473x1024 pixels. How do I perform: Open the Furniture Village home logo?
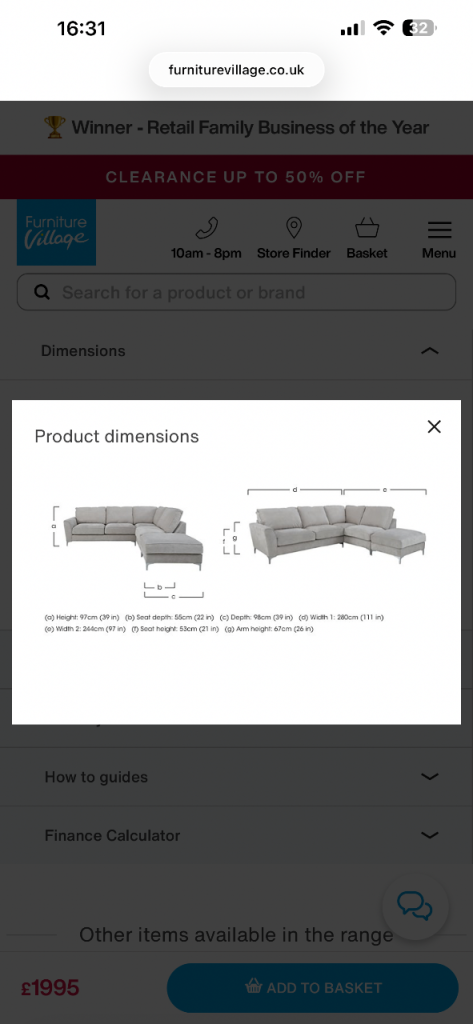click(x=56, y=232)
